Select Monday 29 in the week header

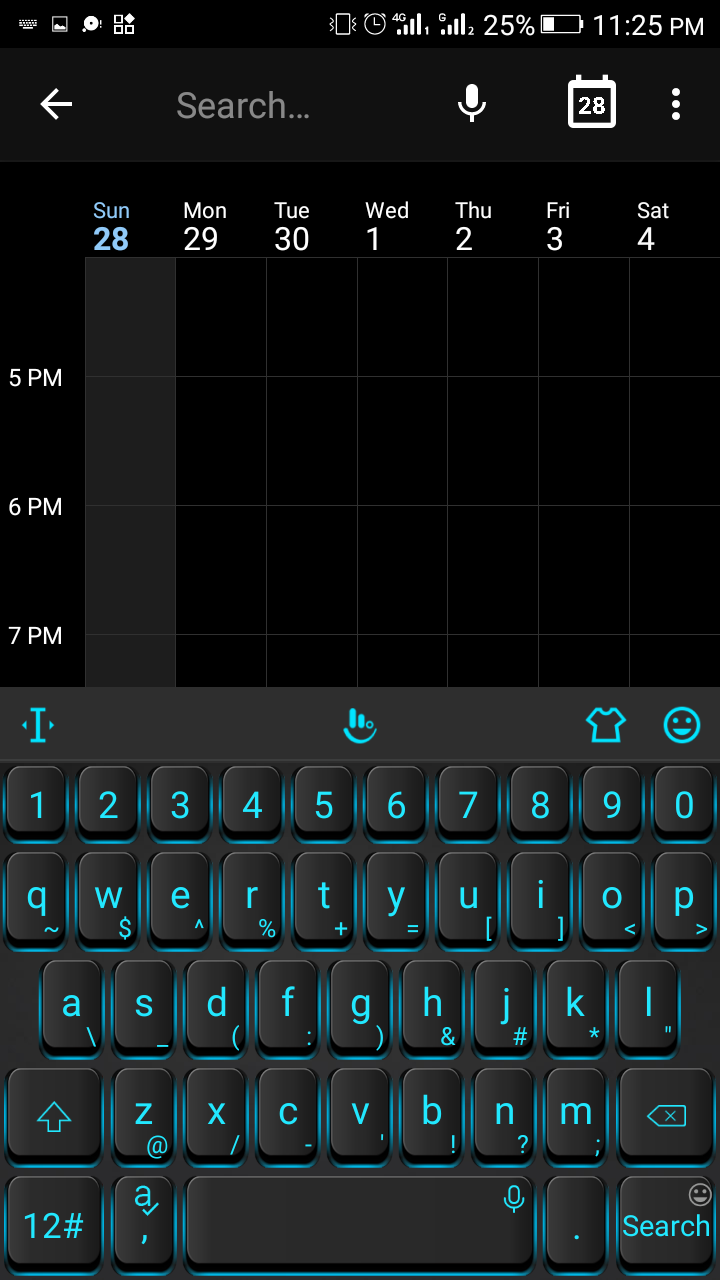(x=204, y=226)
